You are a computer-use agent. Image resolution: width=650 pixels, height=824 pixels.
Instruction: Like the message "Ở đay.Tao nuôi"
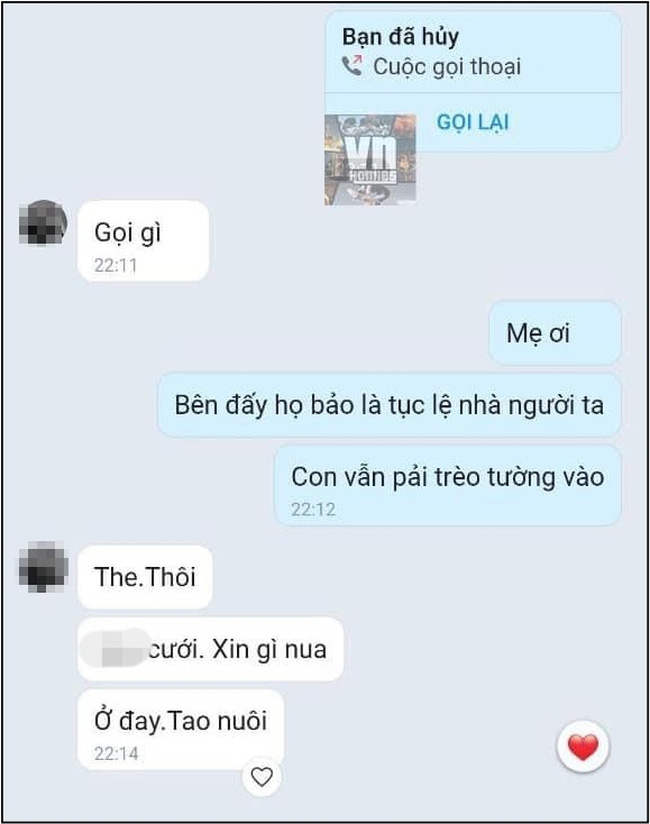pyautogui.click(x=261, y=777)
